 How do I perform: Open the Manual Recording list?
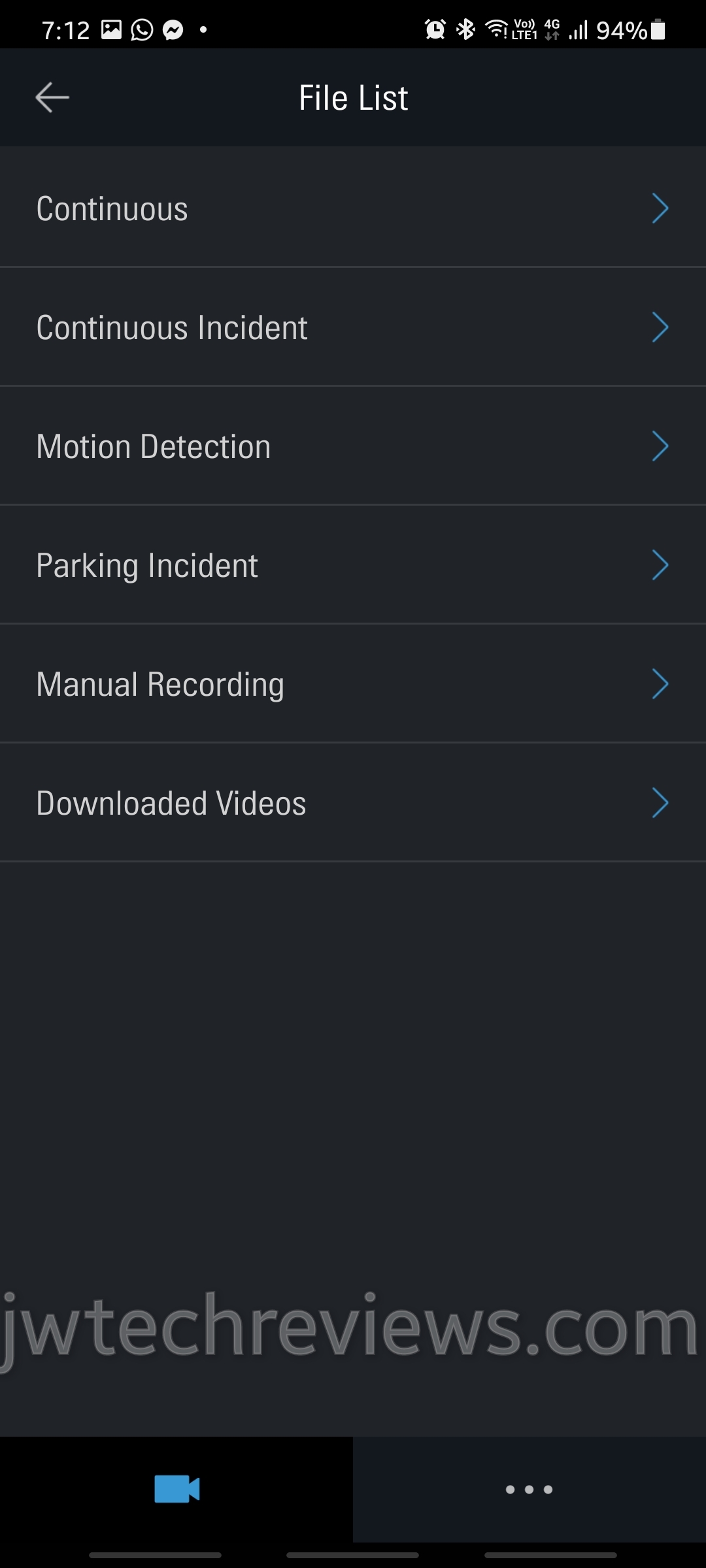point(353,684)
